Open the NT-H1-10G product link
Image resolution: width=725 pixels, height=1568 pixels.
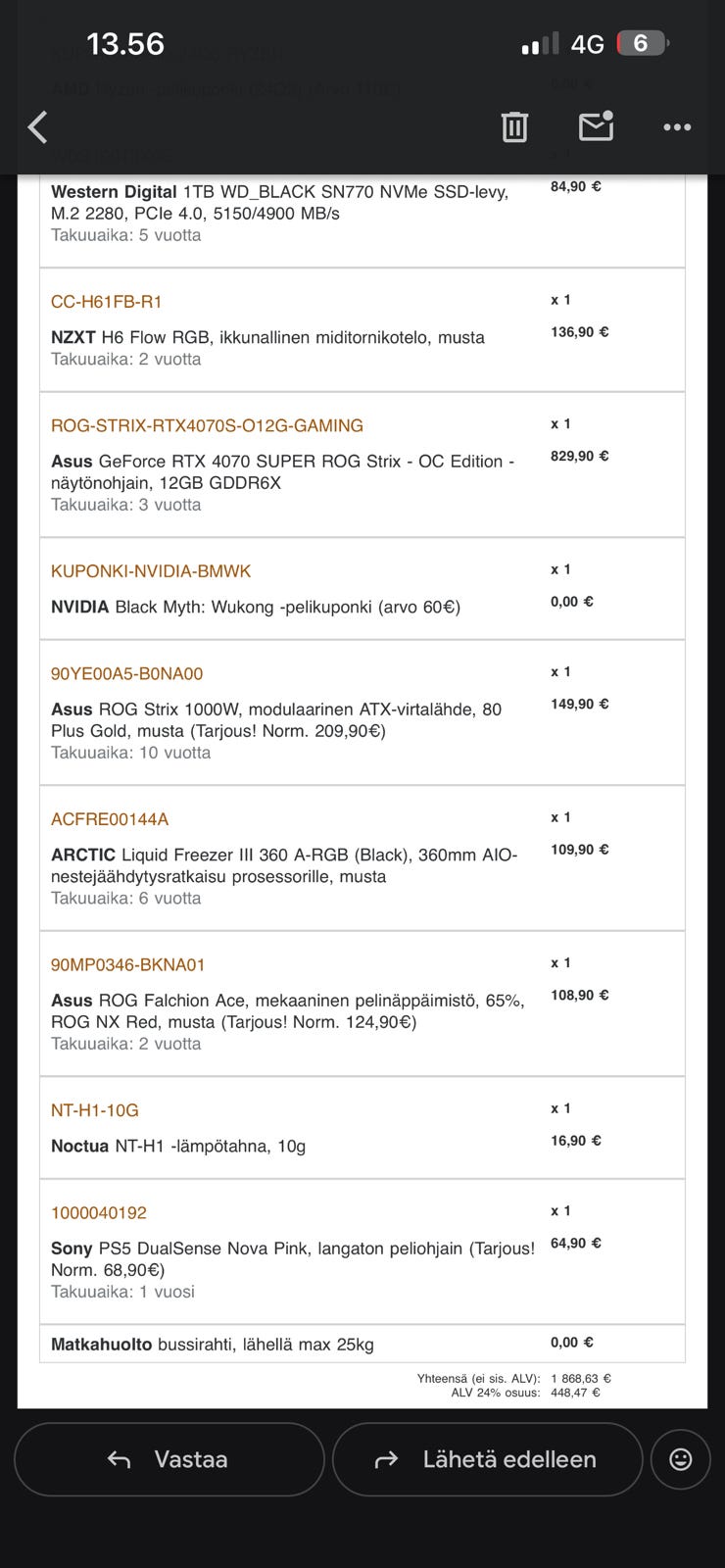(x=95, y=1110)
